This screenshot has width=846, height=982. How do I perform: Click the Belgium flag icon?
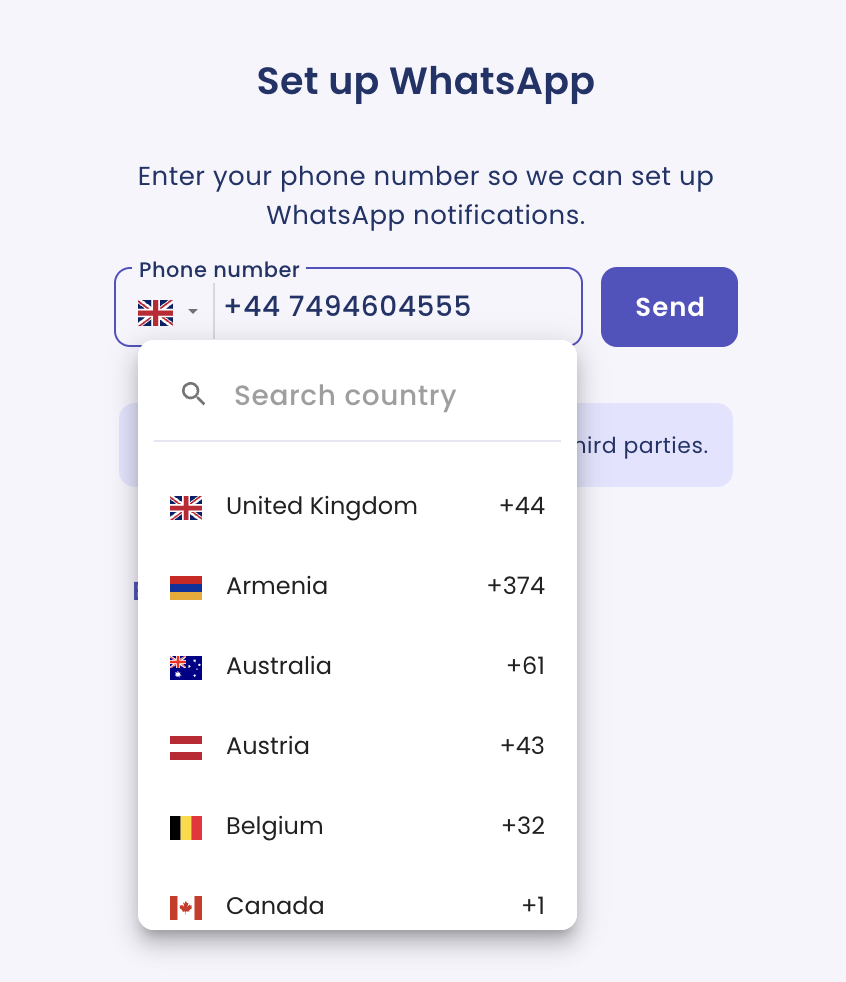pos(184,827)
